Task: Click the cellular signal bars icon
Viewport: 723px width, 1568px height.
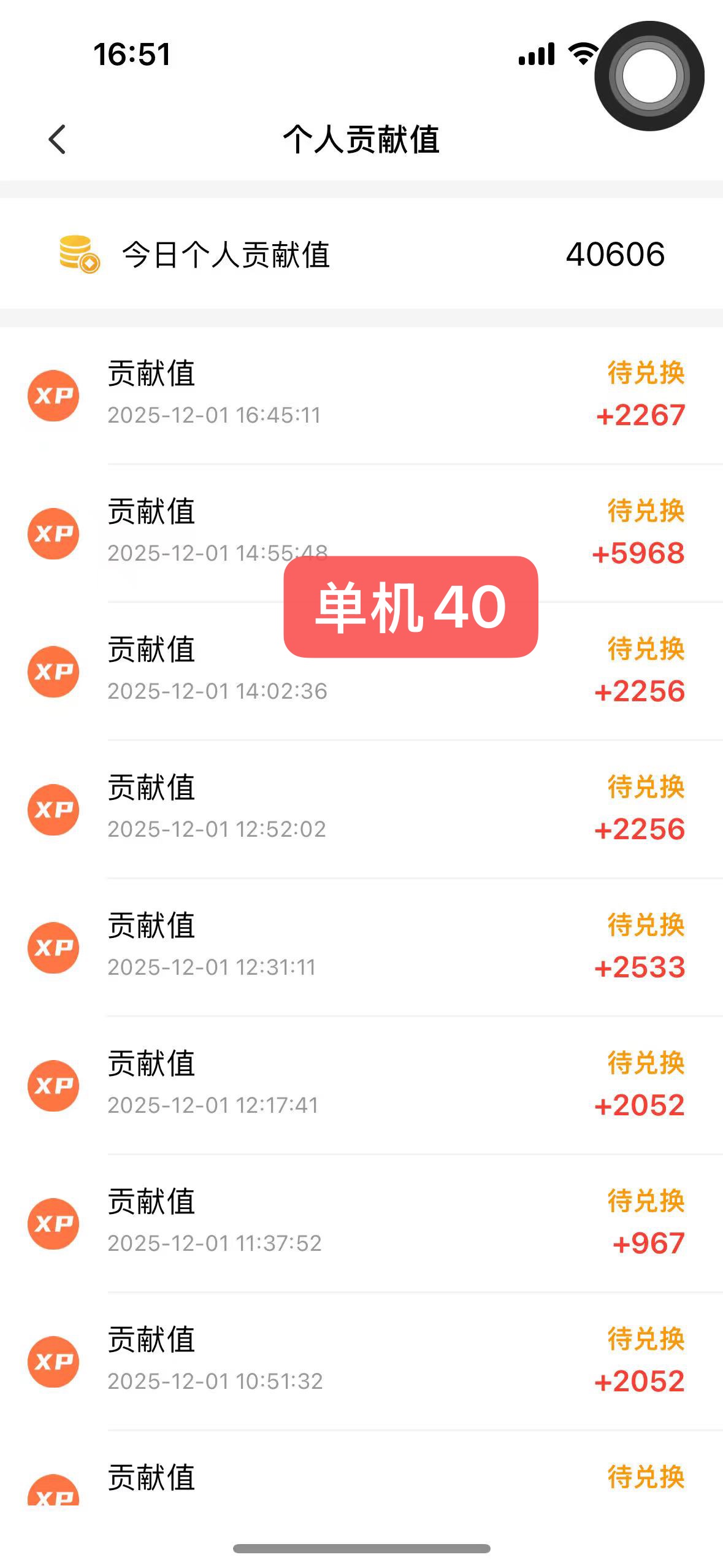Action: pyautogui.click(x=536, y=55)
